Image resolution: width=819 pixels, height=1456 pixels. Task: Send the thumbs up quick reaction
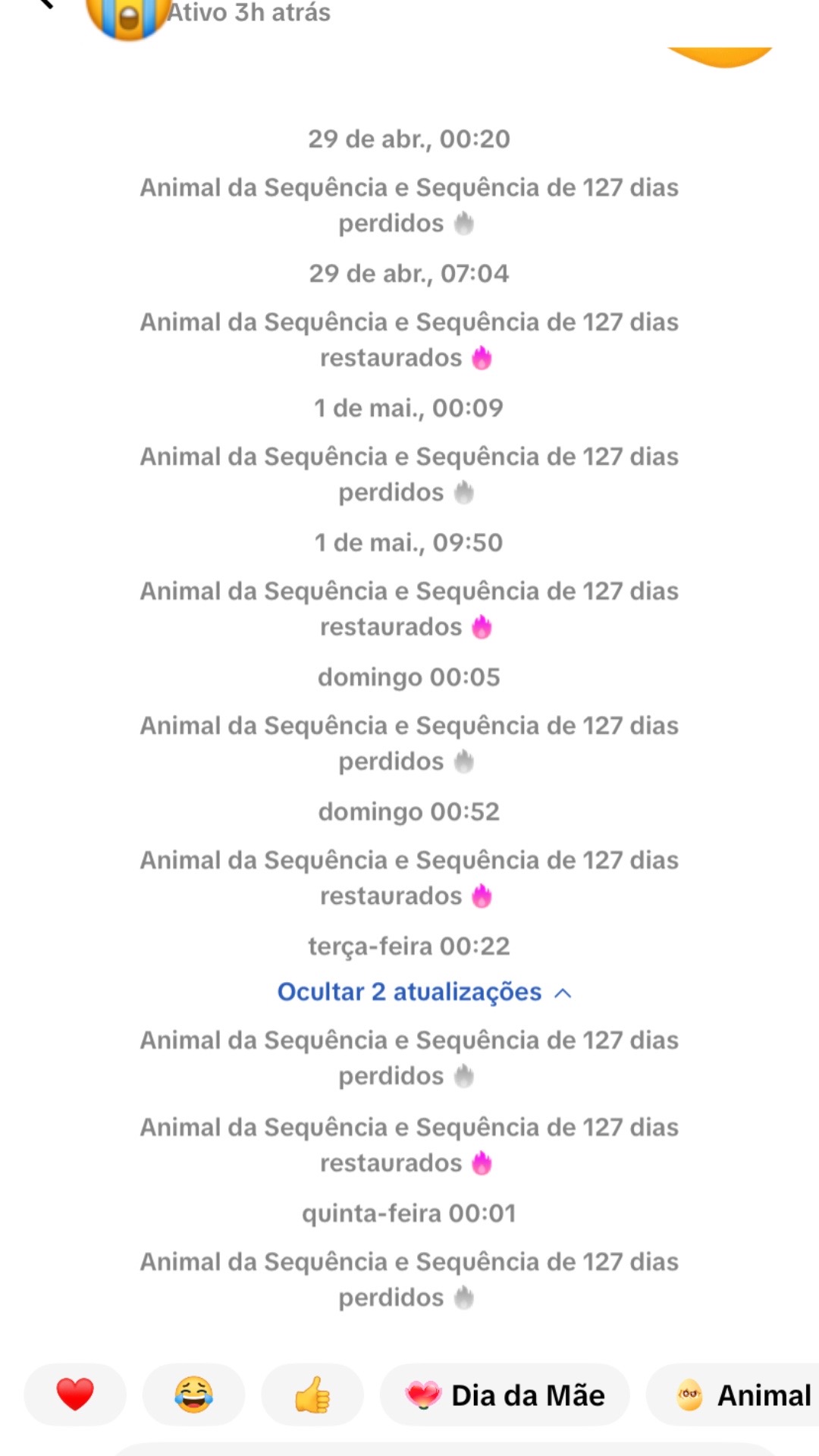[312, 1395]
